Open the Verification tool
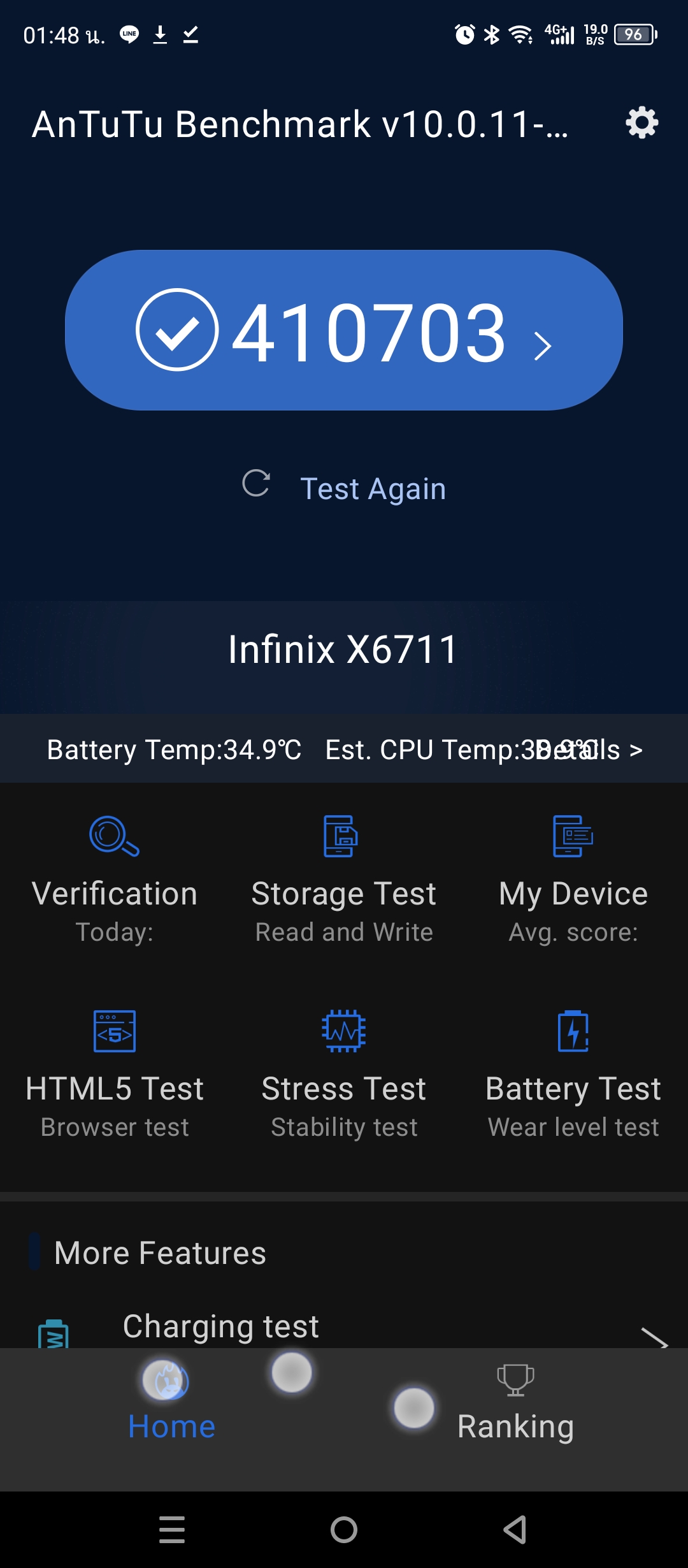688x1568 pixels. pyautogui.click(x=115, y=881)
